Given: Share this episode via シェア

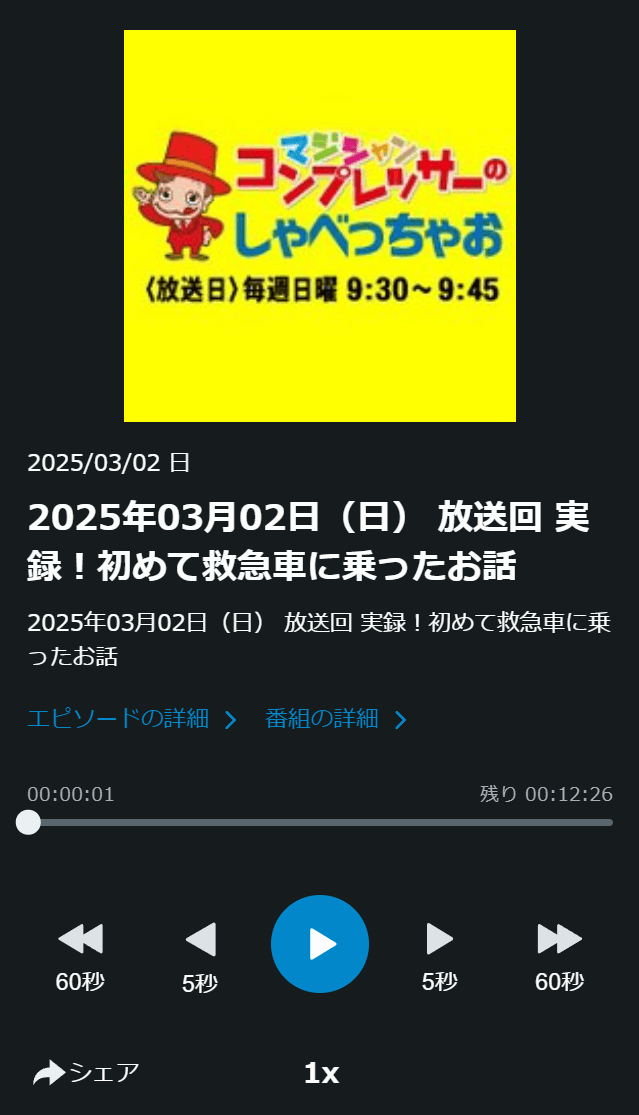Looking at the screenshot, I should tap(86, 1073).
